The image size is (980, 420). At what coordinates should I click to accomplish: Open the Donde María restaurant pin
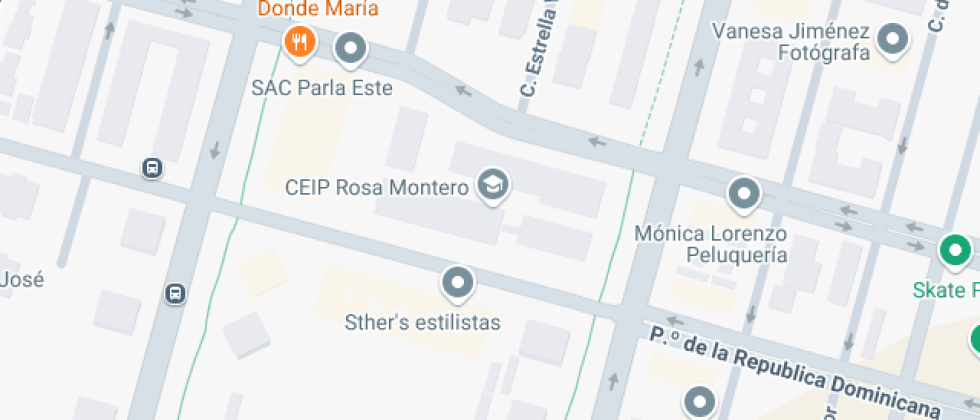click(x=299, y=42)
